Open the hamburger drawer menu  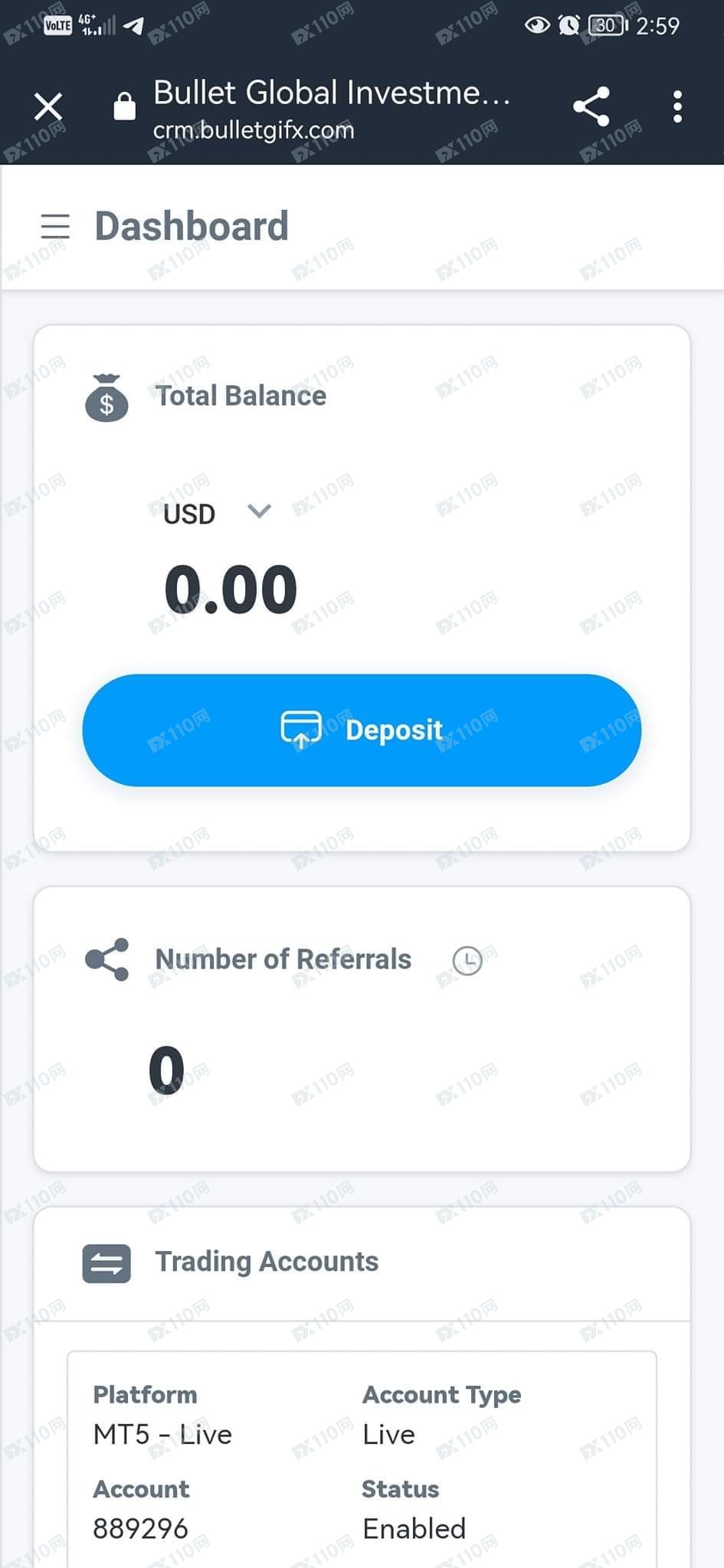pos(55,227)
